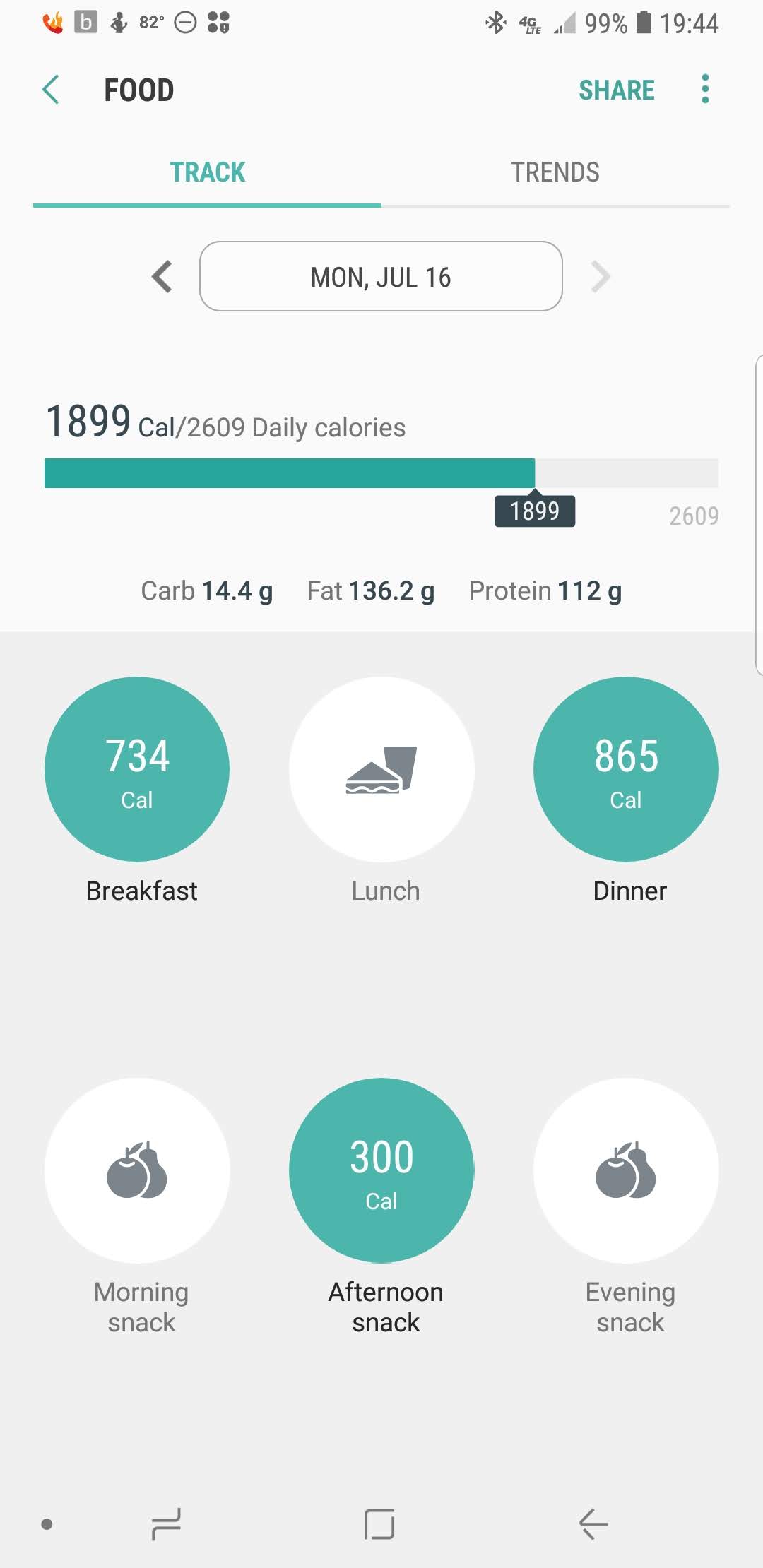This screenshot has width=763, height=1568.
Task: Switch to the Trends tab
Action: click(x=555, y=172)
